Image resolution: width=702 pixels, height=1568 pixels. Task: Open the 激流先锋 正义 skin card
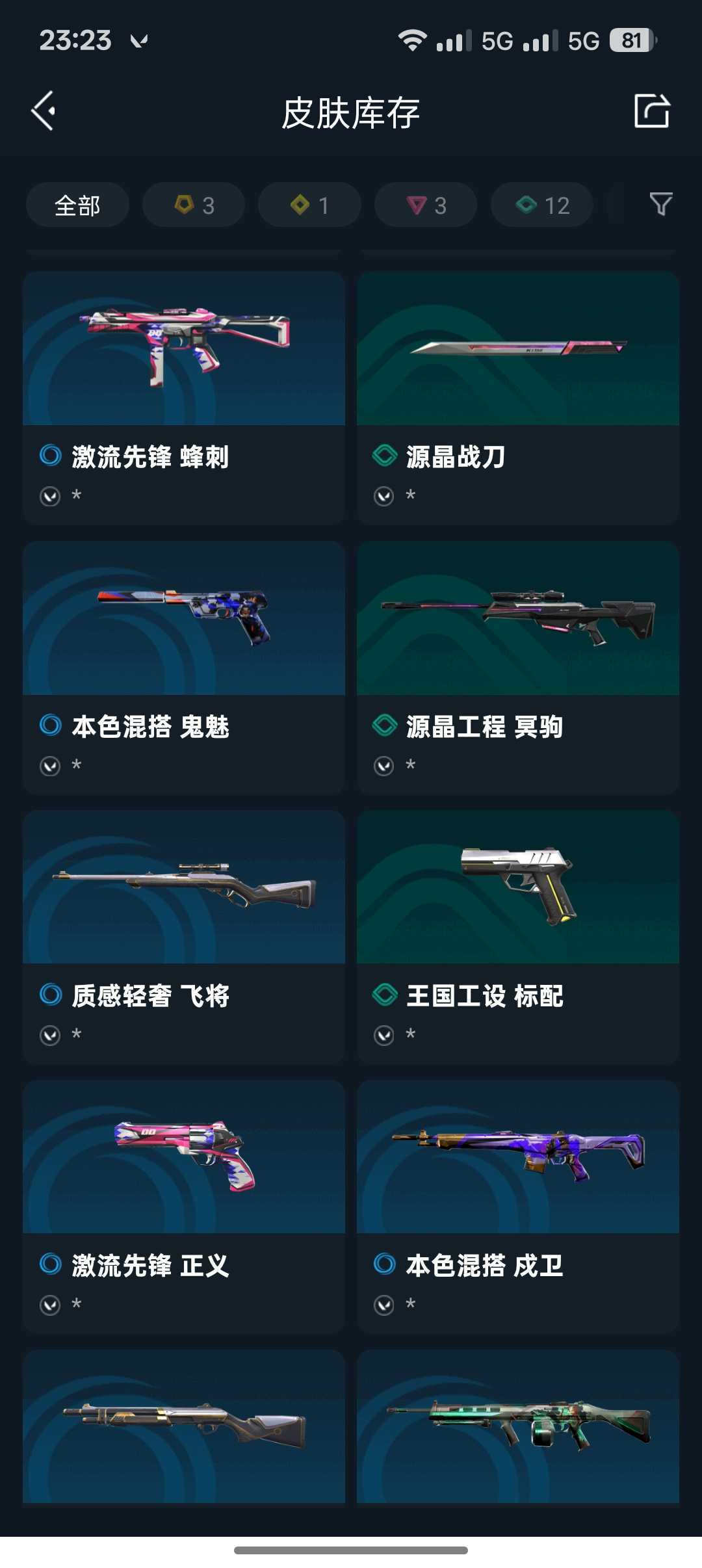[184, 1206]
